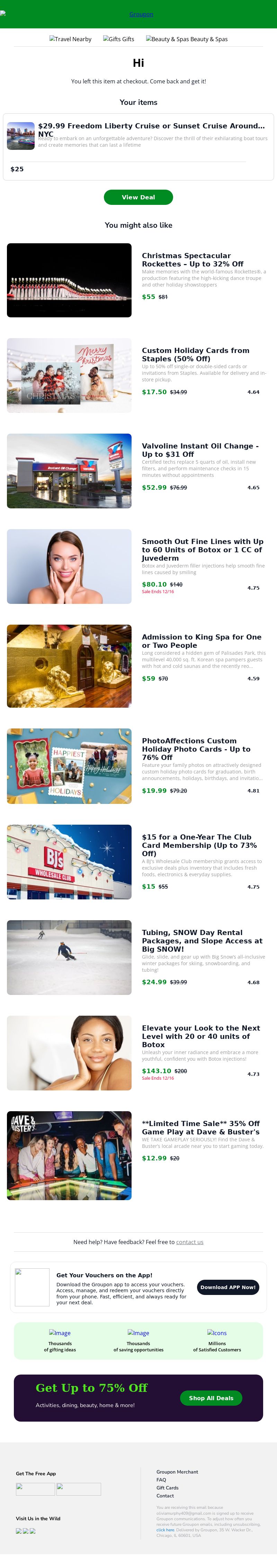The height and width of the screenshot is (1568, 277).
Task: Tap the View Deal button
Action: 138,197
